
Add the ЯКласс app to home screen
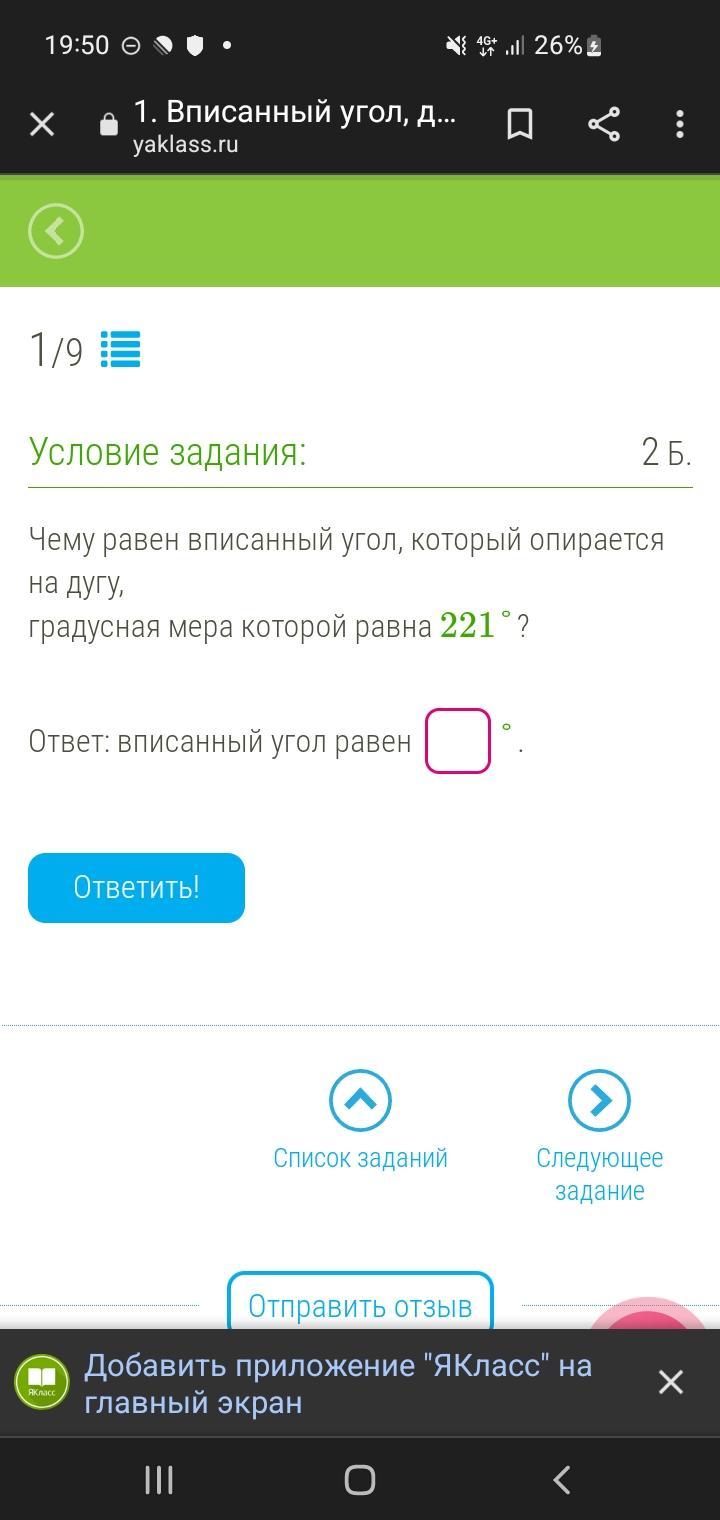coord(338,1383)
